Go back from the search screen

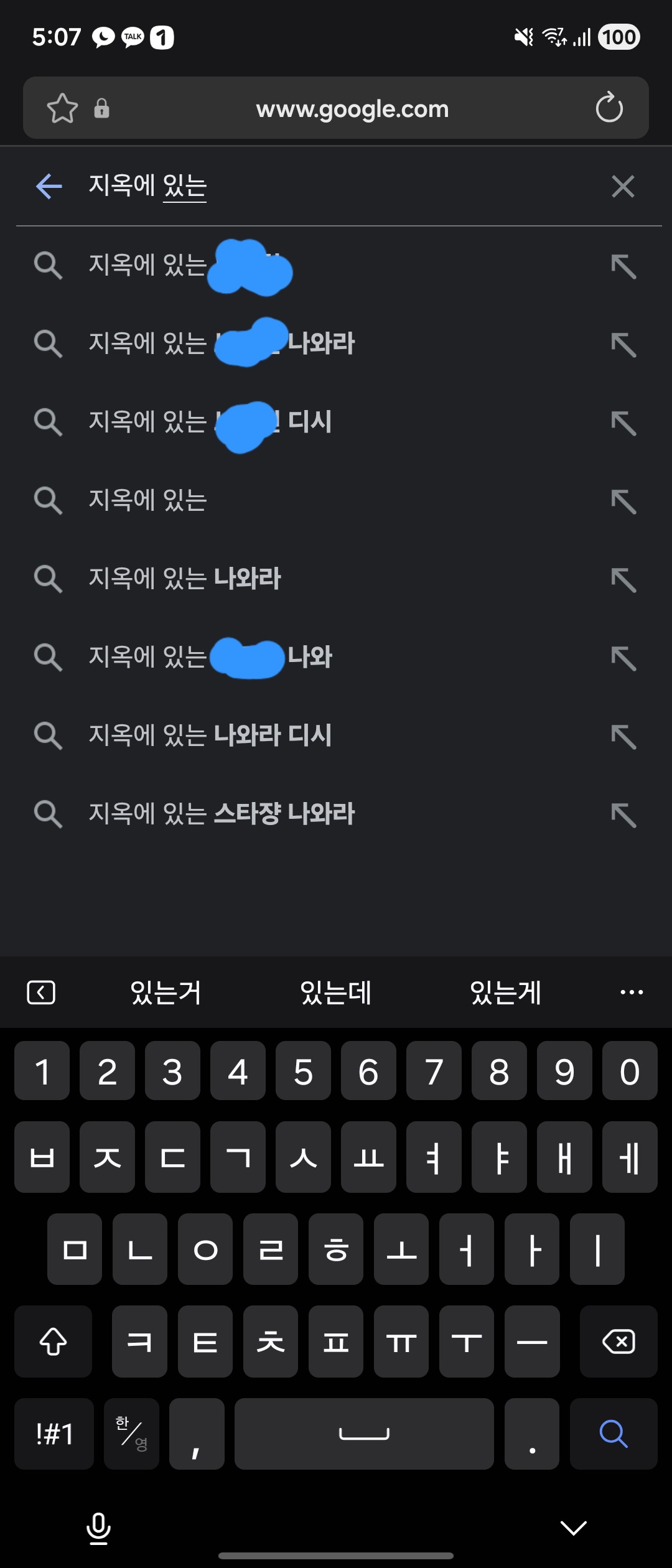49,186
